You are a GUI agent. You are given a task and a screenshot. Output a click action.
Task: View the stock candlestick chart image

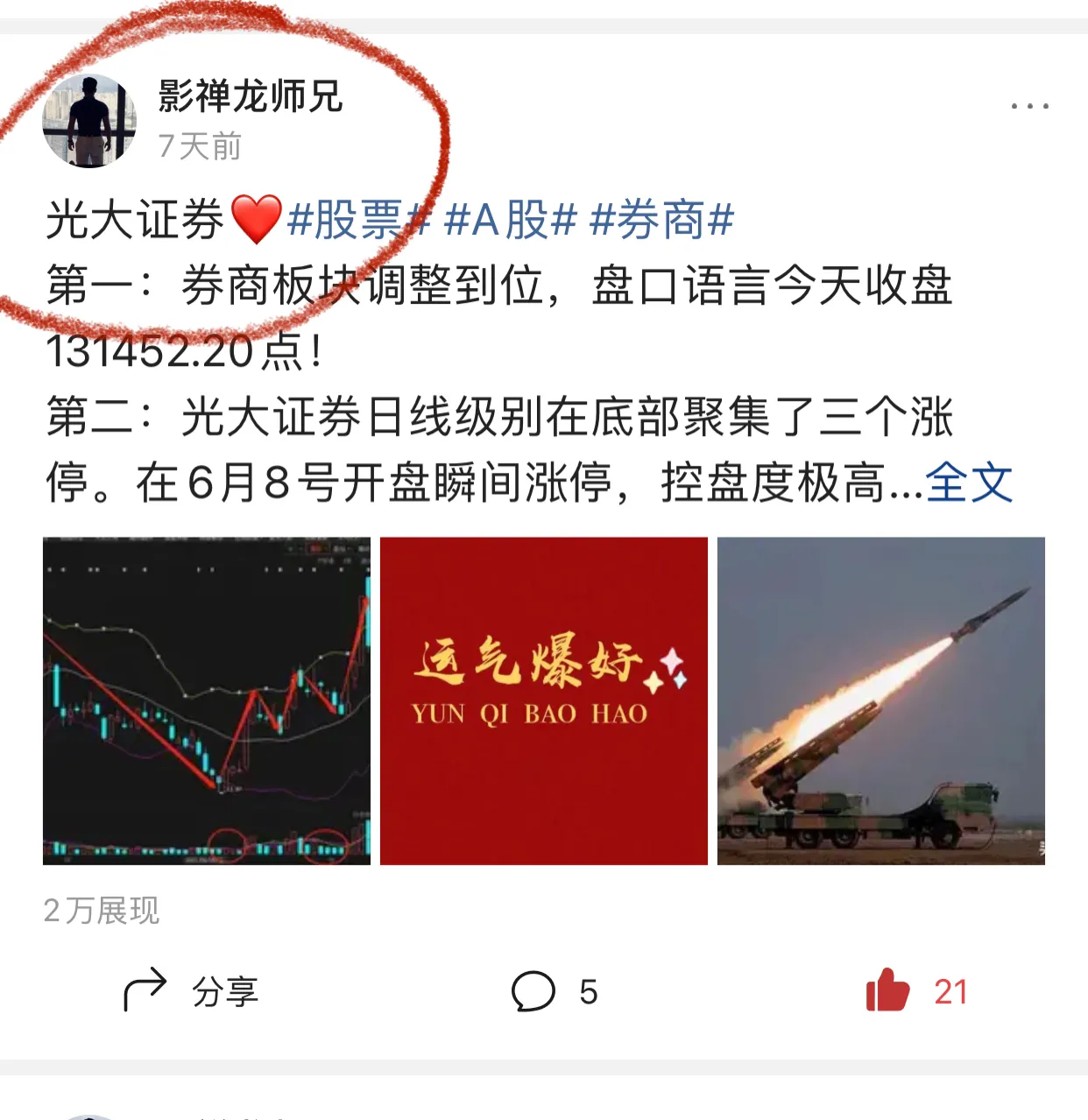[207, 701]
